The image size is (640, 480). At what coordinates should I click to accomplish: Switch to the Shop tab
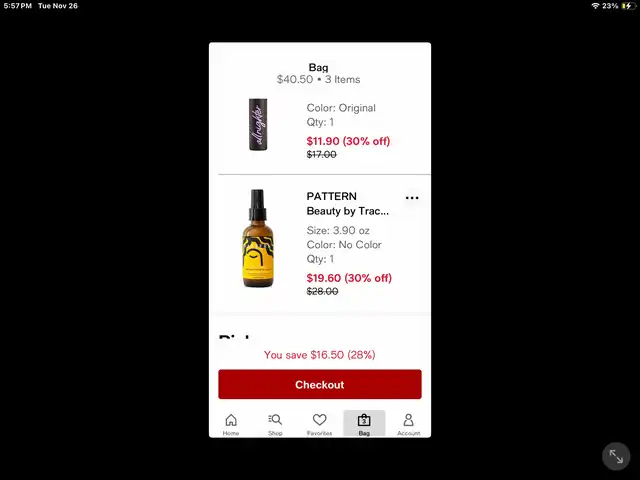(x=275, y=424)
